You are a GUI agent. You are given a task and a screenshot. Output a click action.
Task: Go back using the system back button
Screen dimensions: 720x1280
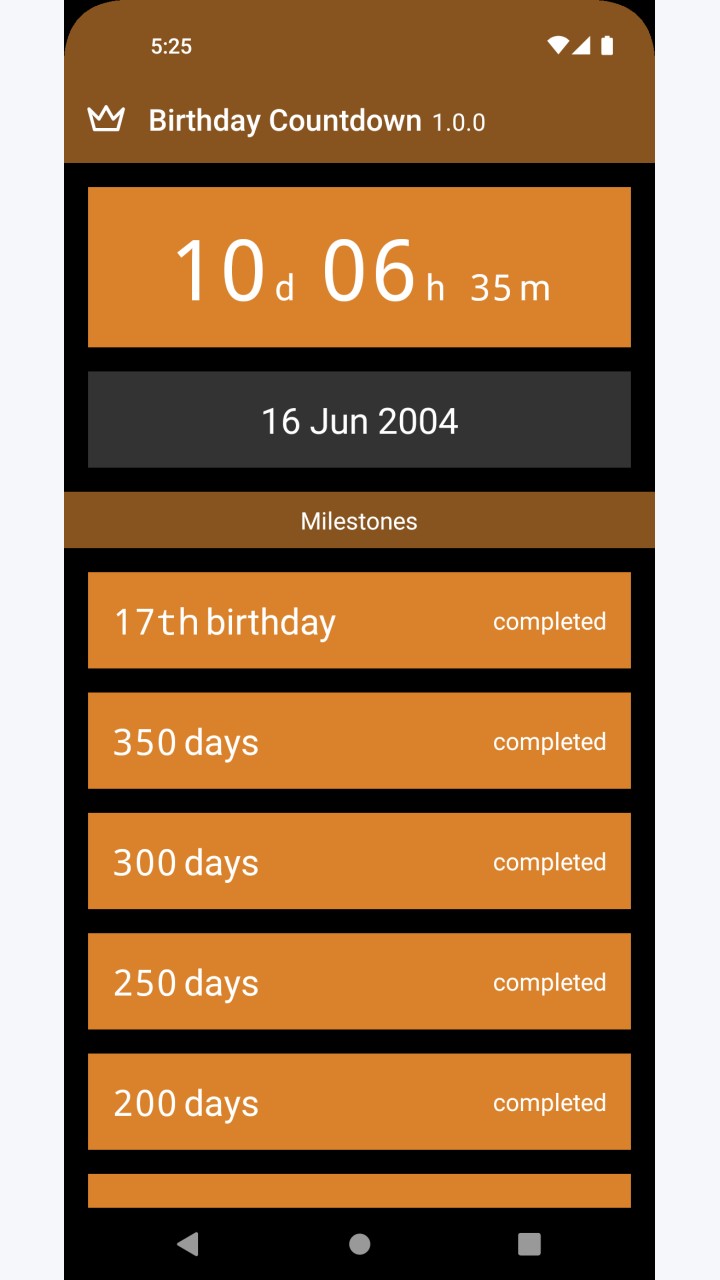click(x=187, y=1243)
